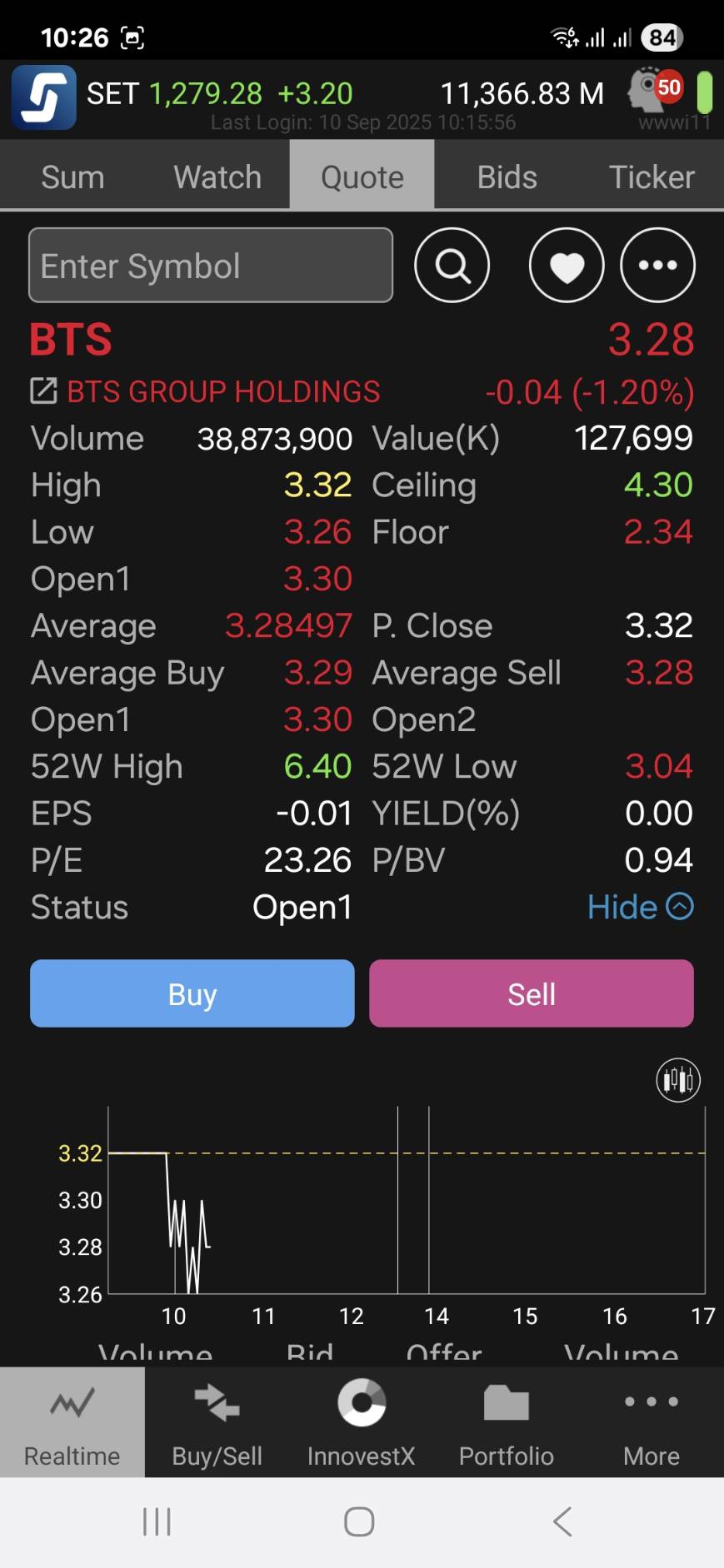724x1568 pixels.
Task: Open the Buy/Sell section in the bottom bar
Action: pos(217,1422)
